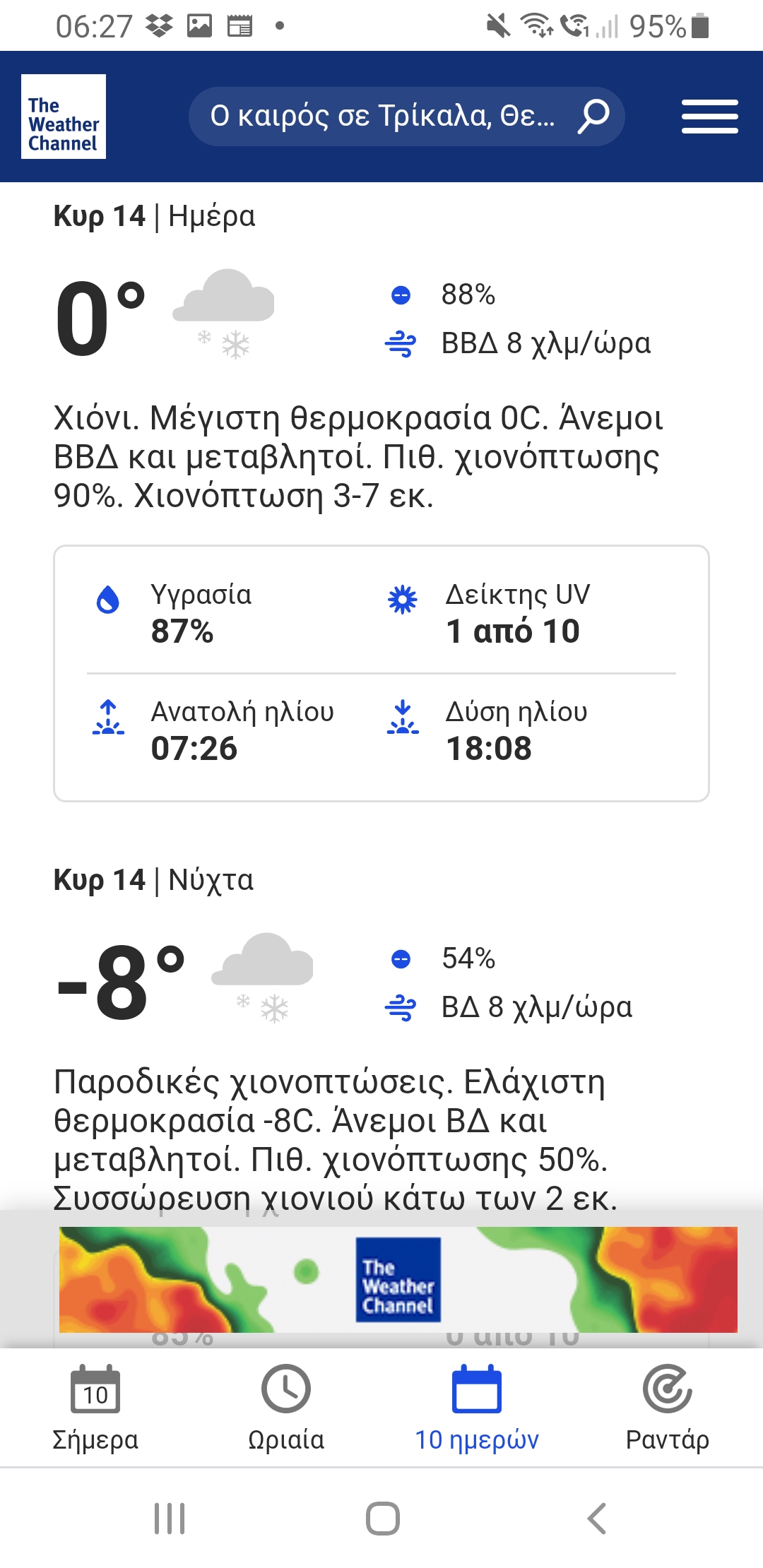Open The Weather Channel home logo
763x1568 pixels.
pos(64,117)
